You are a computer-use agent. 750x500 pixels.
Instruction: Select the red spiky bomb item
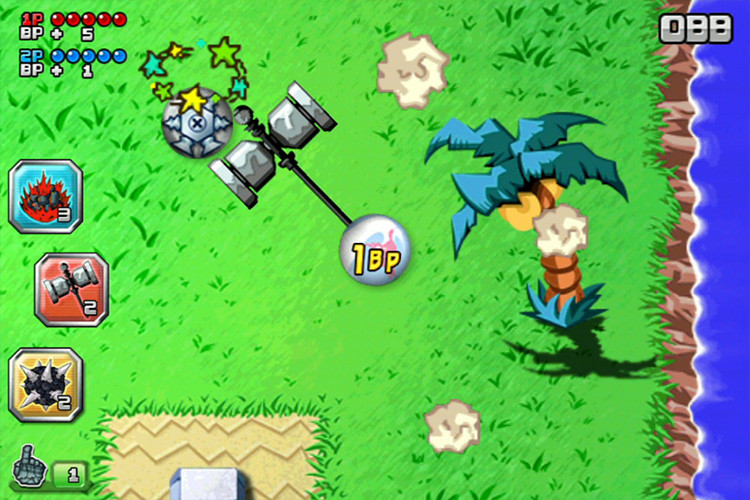point(45,196)
